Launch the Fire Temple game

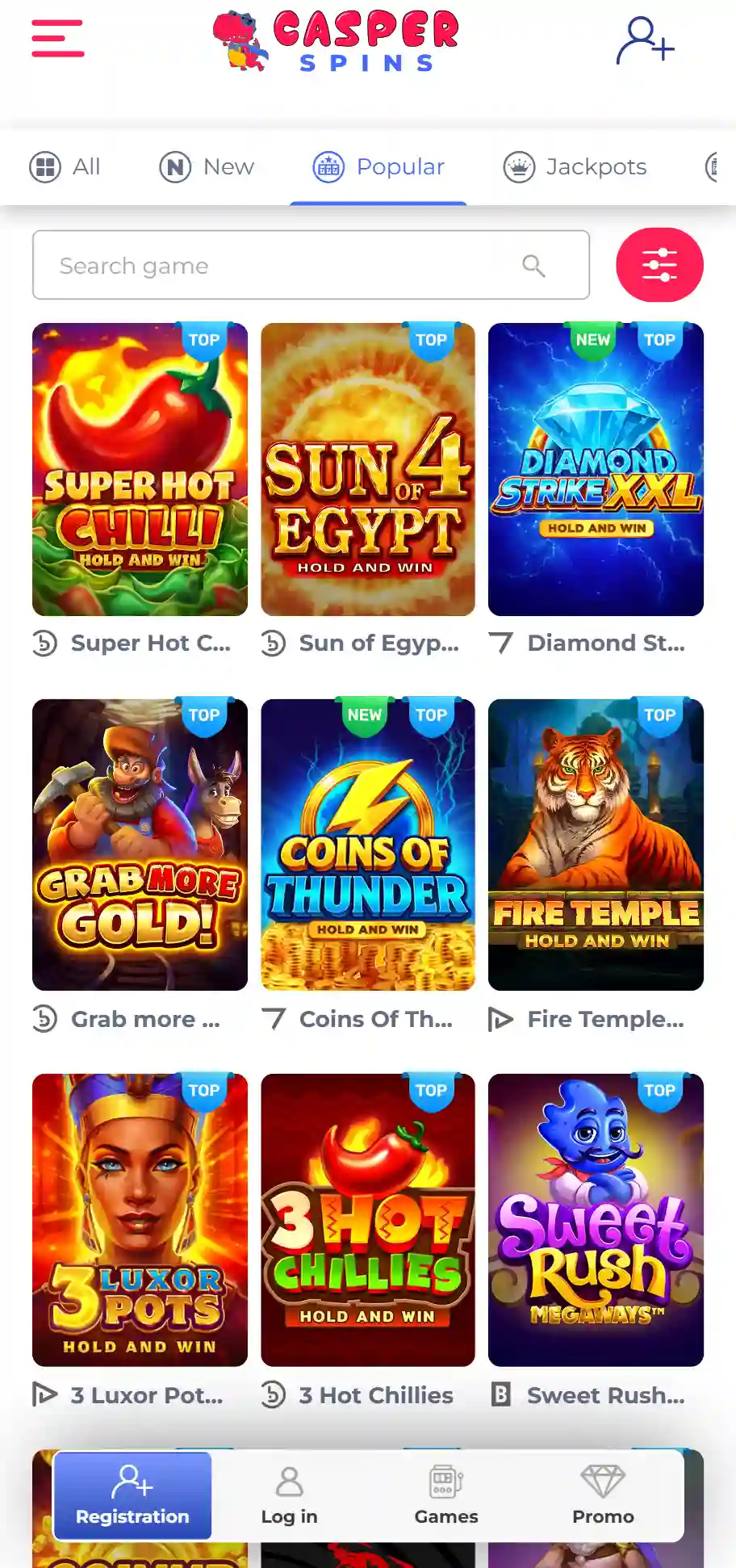tap(596, 845)
